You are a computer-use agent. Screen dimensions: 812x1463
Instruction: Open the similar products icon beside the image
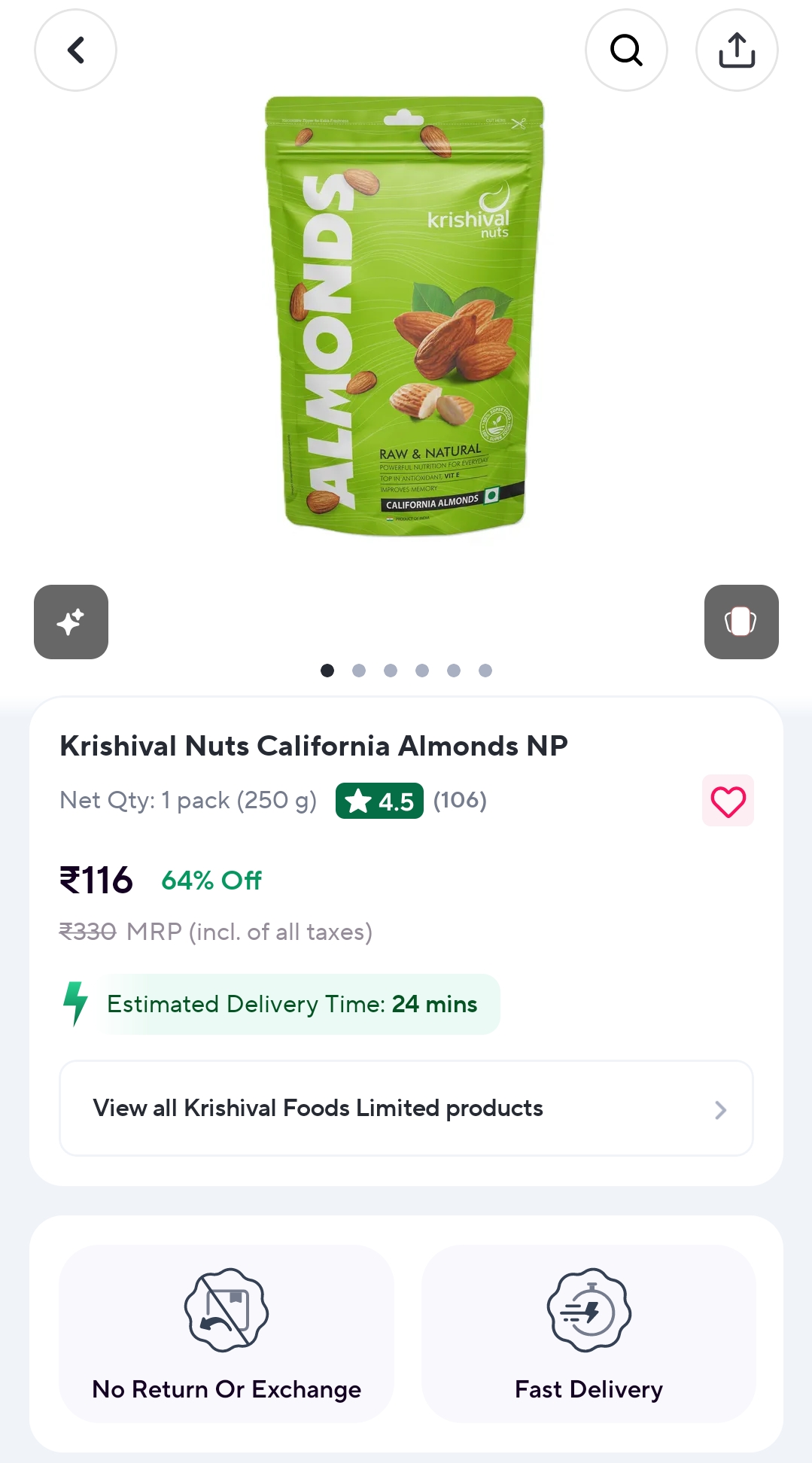tap(741, 622)
